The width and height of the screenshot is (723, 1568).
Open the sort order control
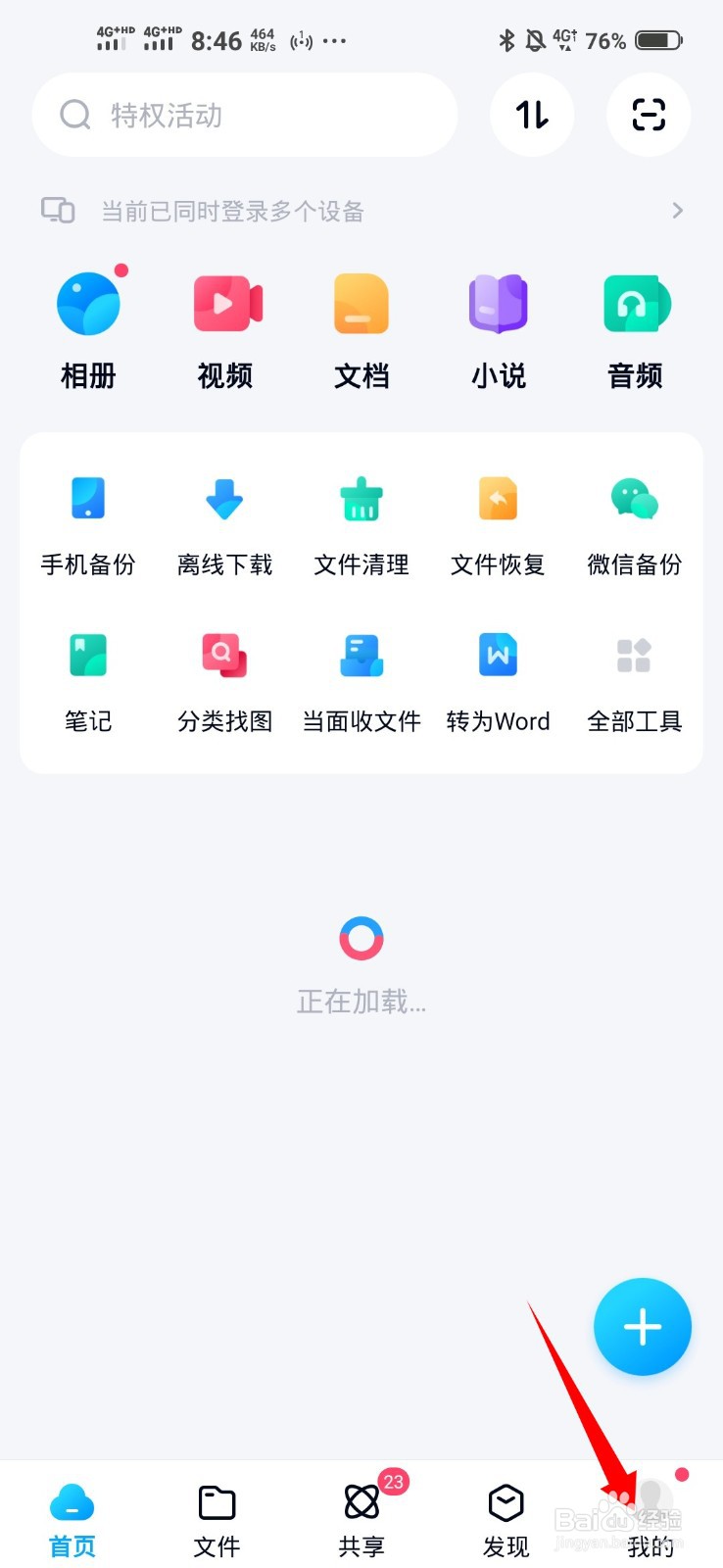pos(532,115)
